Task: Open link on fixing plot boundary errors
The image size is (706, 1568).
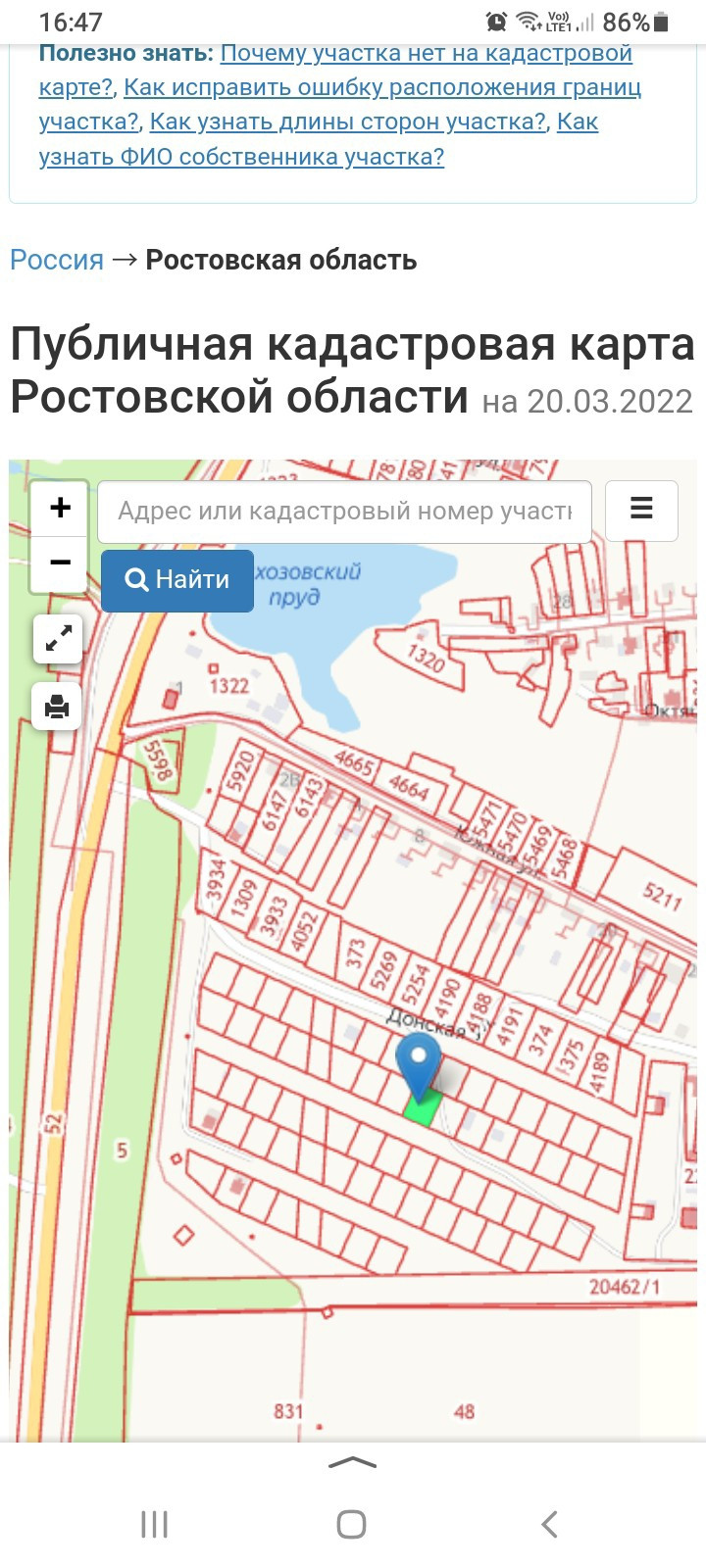Action: point(382,87)
